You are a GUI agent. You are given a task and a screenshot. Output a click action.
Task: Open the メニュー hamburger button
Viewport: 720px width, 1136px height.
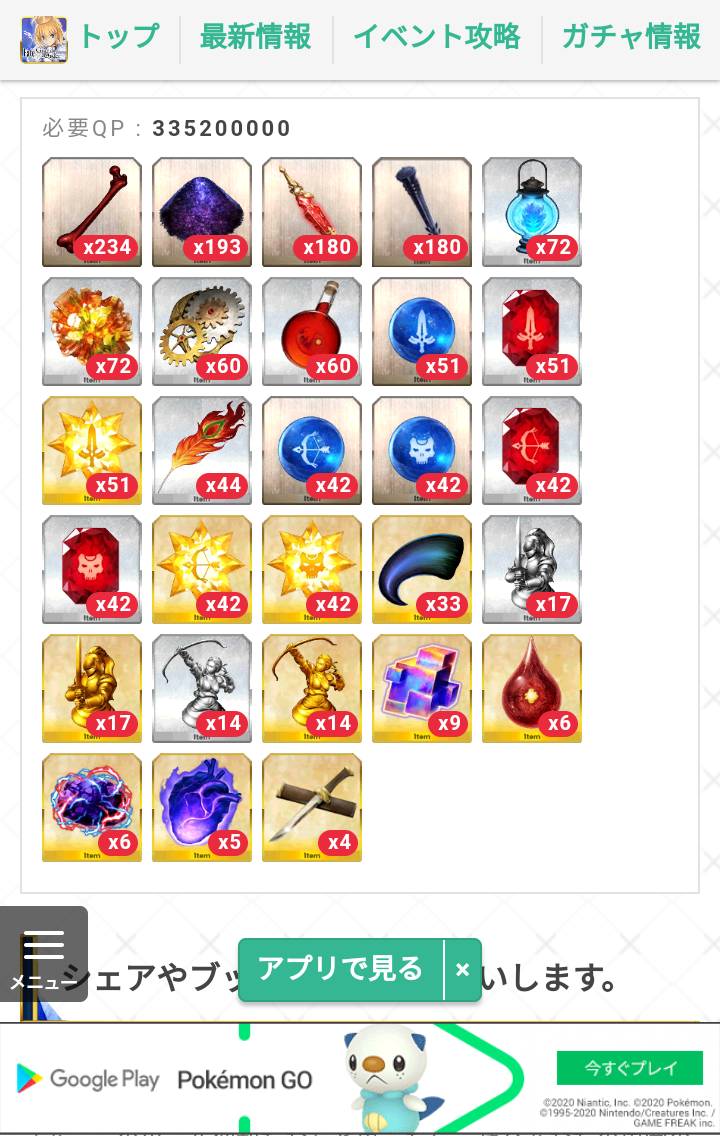tap(44, 953)
